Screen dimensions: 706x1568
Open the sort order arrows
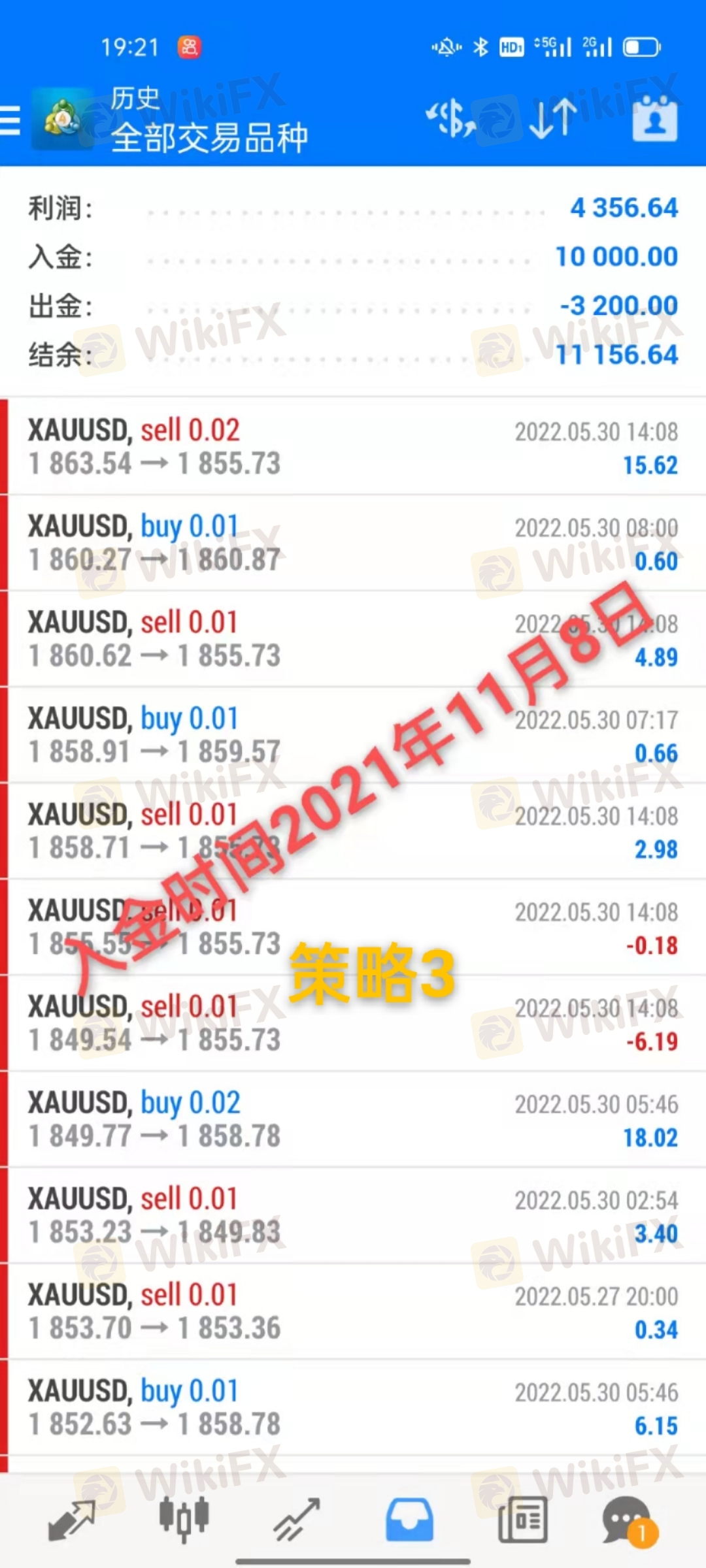tap(552, 120)
